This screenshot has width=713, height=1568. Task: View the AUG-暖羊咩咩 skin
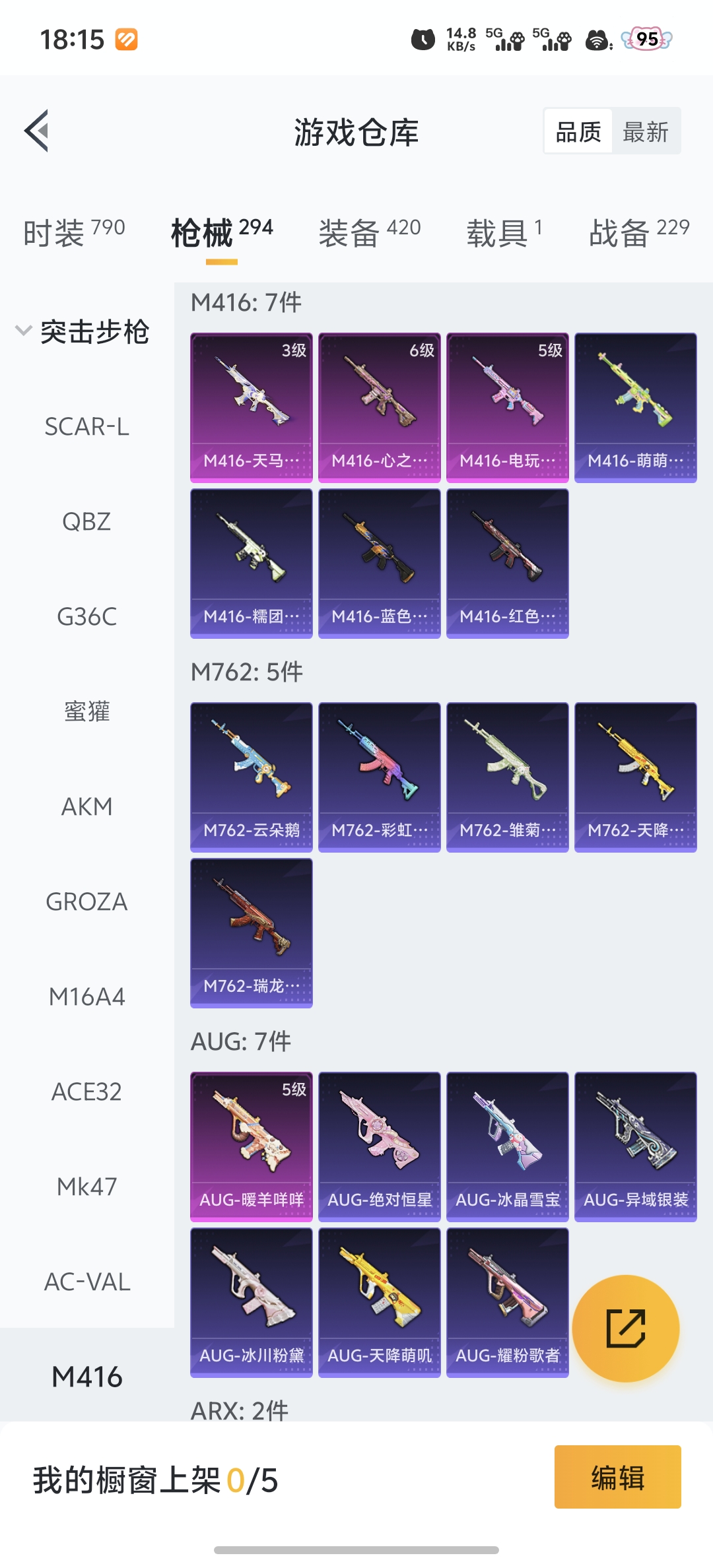tap(252, 1146)
